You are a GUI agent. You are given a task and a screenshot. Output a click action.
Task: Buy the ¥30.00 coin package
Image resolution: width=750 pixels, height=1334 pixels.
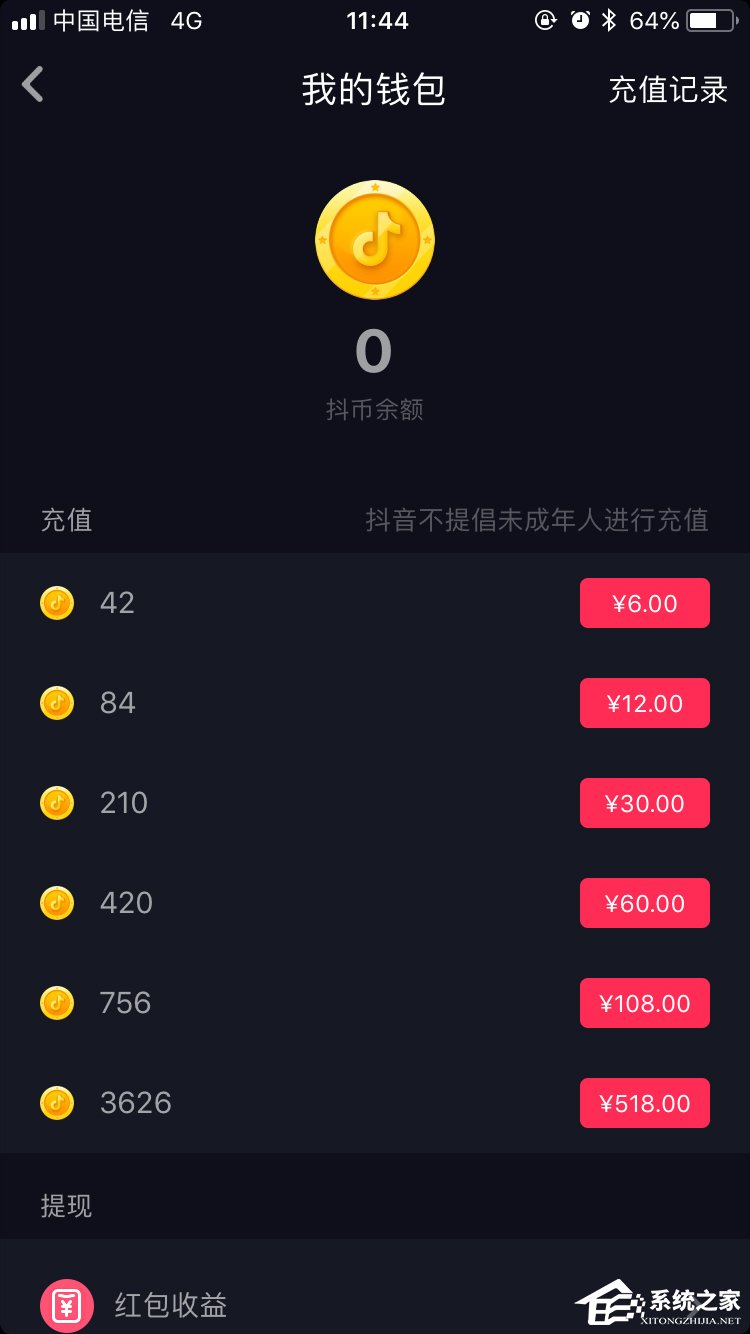point(644,802)
